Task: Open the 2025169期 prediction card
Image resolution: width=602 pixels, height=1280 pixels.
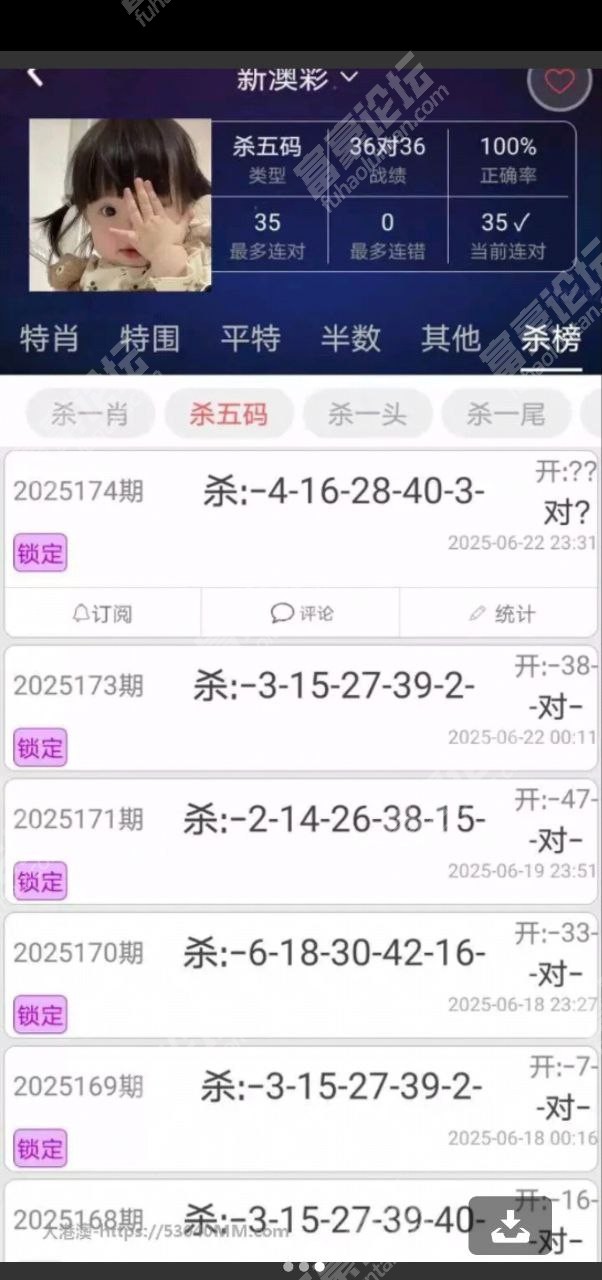Action: [x=301, y=1109]
